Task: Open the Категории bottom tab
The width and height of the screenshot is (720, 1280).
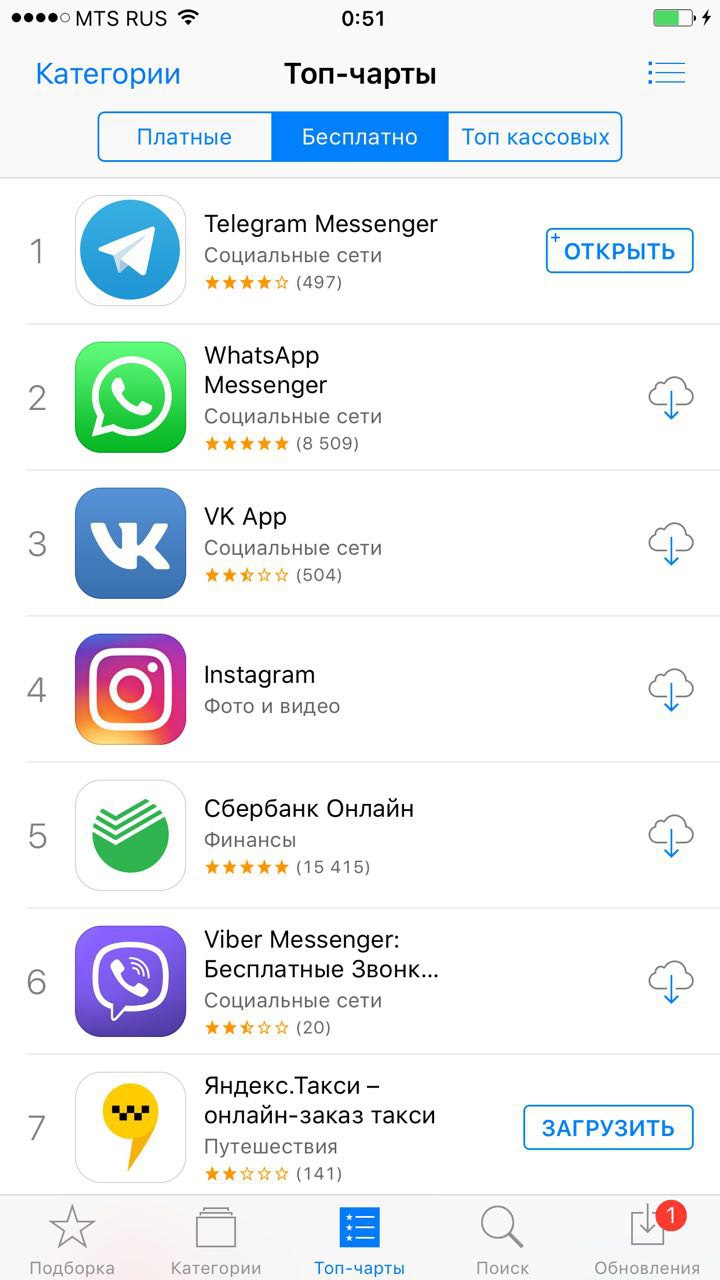Action: pos(216,1240)
